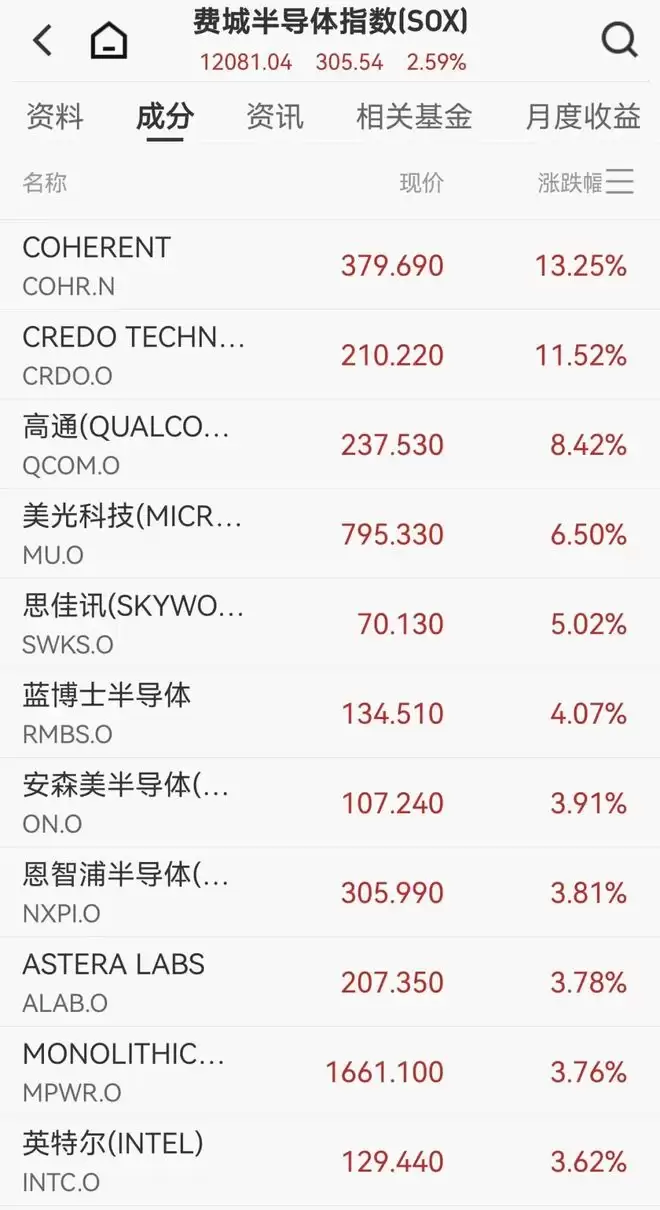Select the 月度收益 tab
The width and height of the screenshot is (660, 1210).
[583, 117]
